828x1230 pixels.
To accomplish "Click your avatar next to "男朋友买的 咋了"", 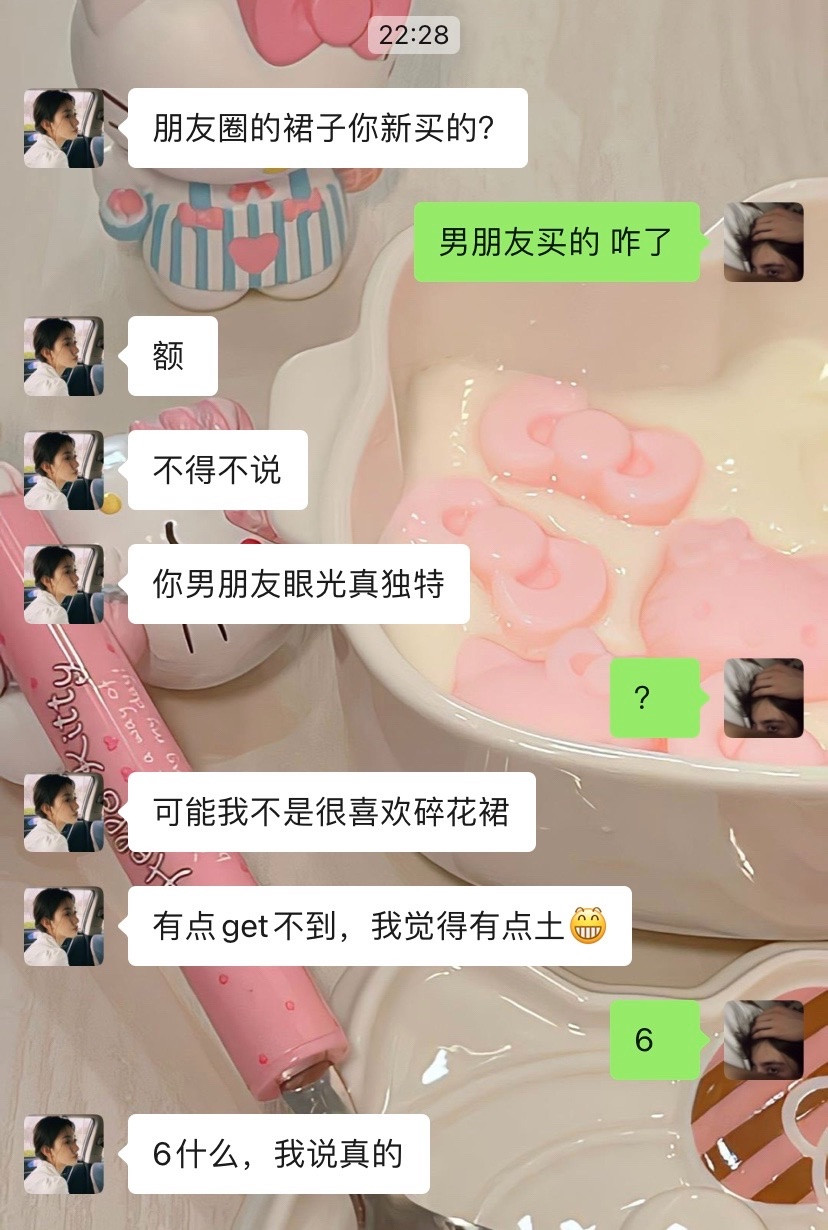I will (763, 243).
